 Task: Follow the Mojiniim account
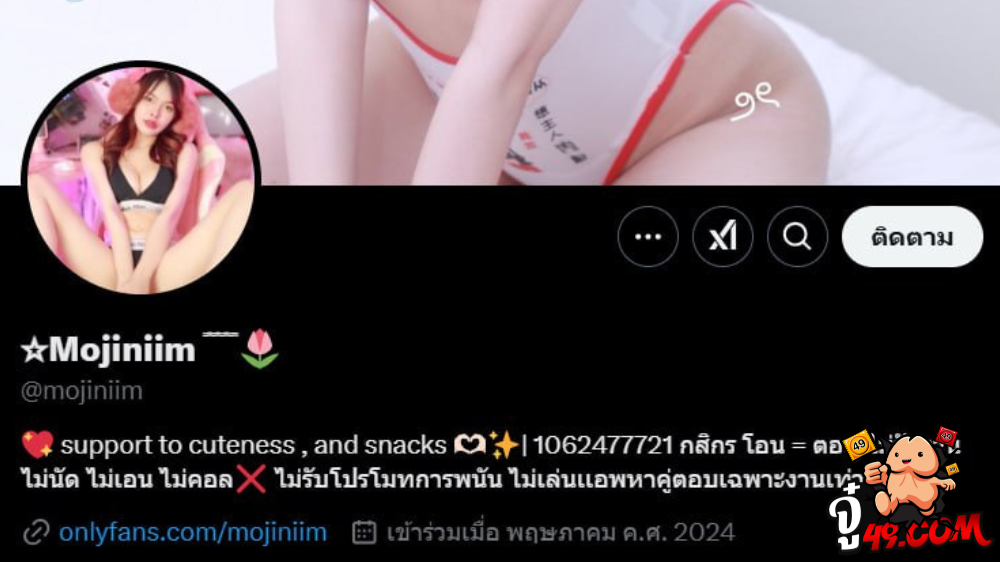point(912,237)
